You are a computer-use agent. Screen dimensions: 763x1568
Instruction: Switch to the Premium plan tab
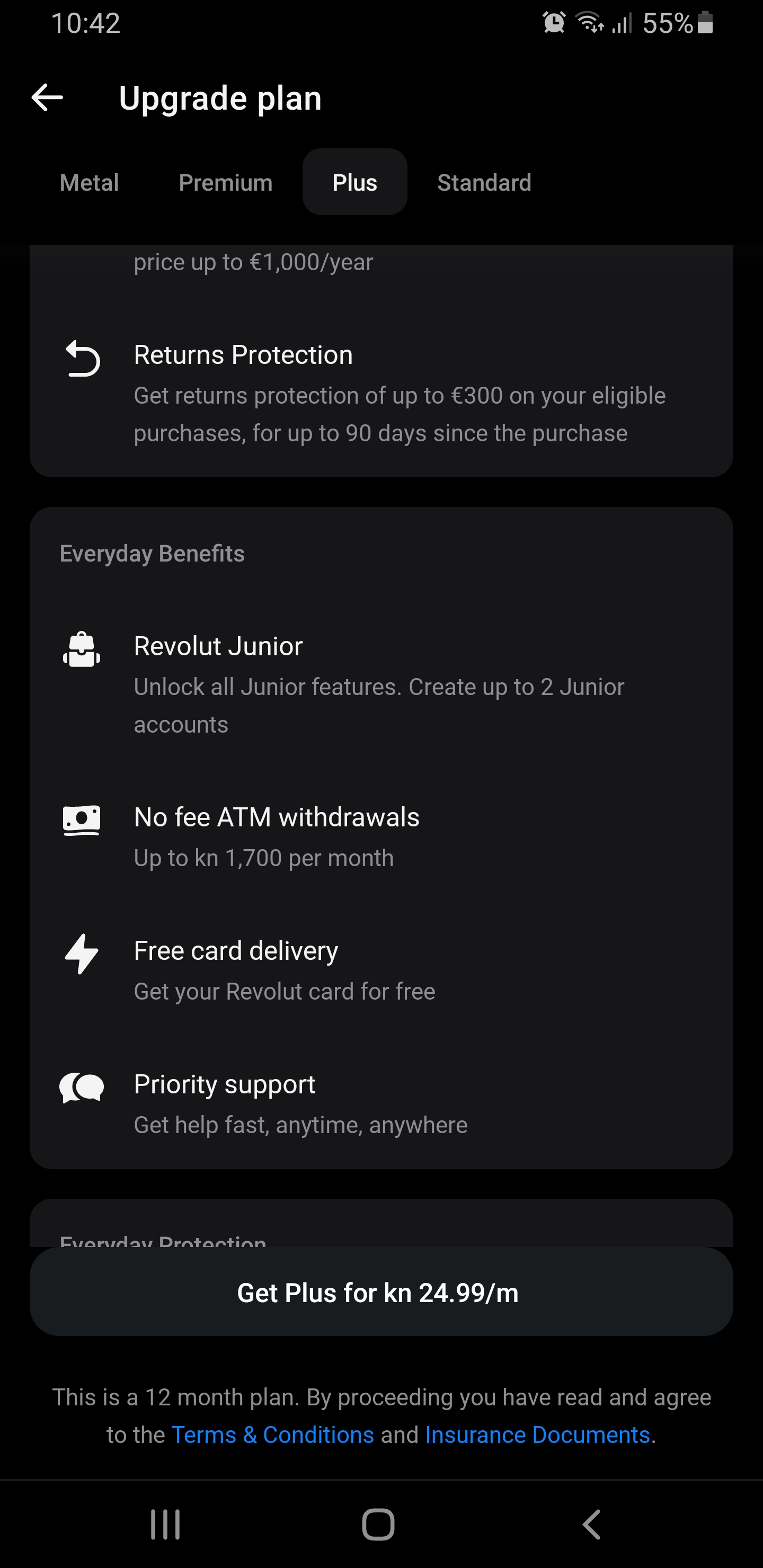(x=225, y=183)
